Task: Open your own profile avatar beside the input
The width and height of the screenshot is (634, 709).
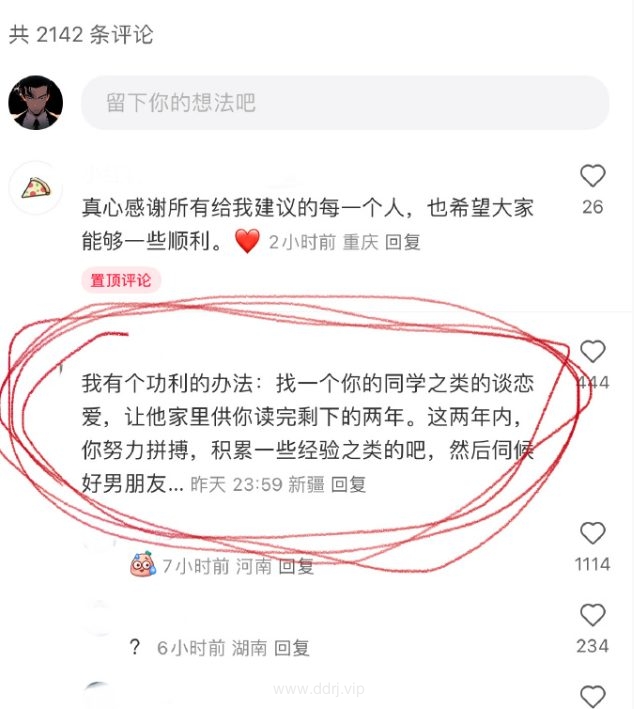Action: pyautogui.click(x=36, y=102)
